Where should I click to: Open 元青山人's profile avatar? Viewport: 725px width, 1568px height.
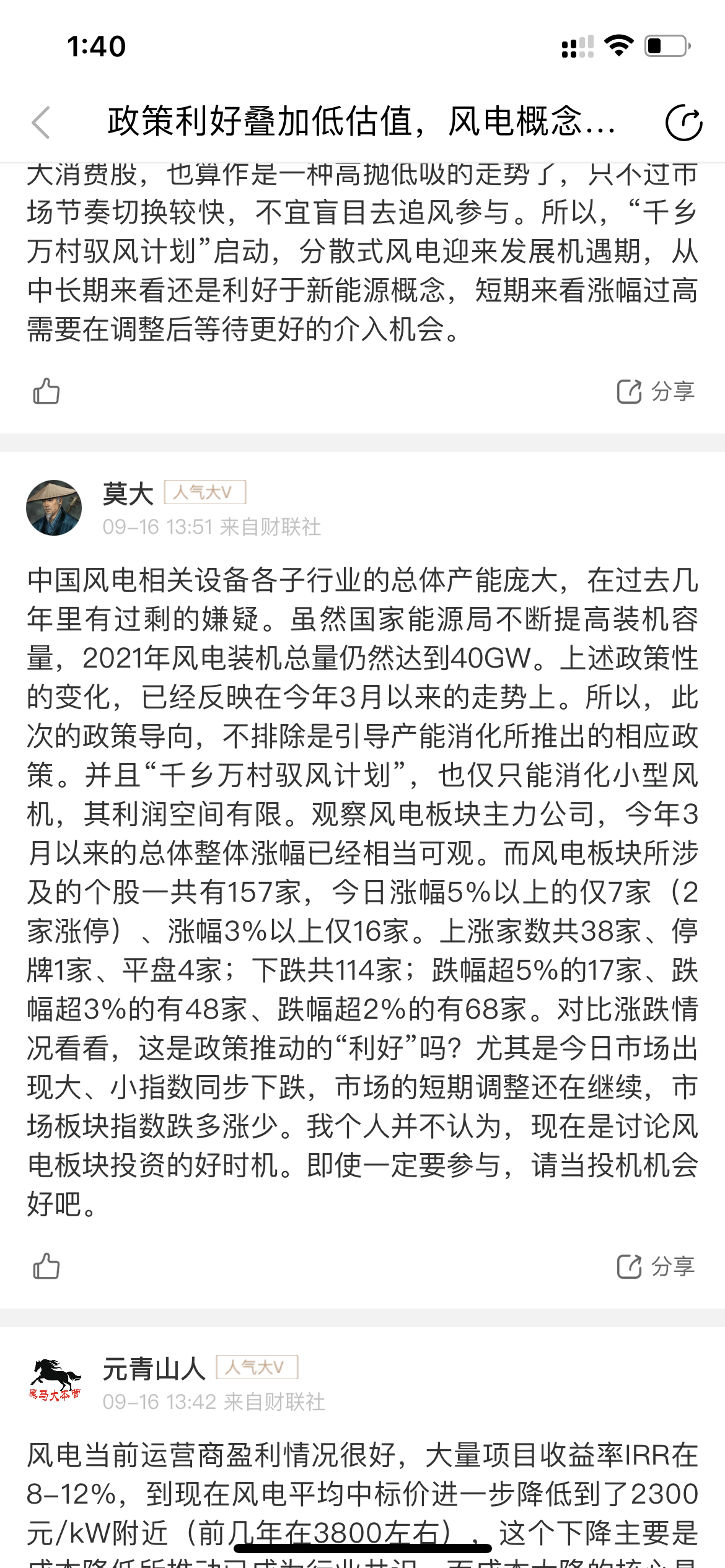54,1382
